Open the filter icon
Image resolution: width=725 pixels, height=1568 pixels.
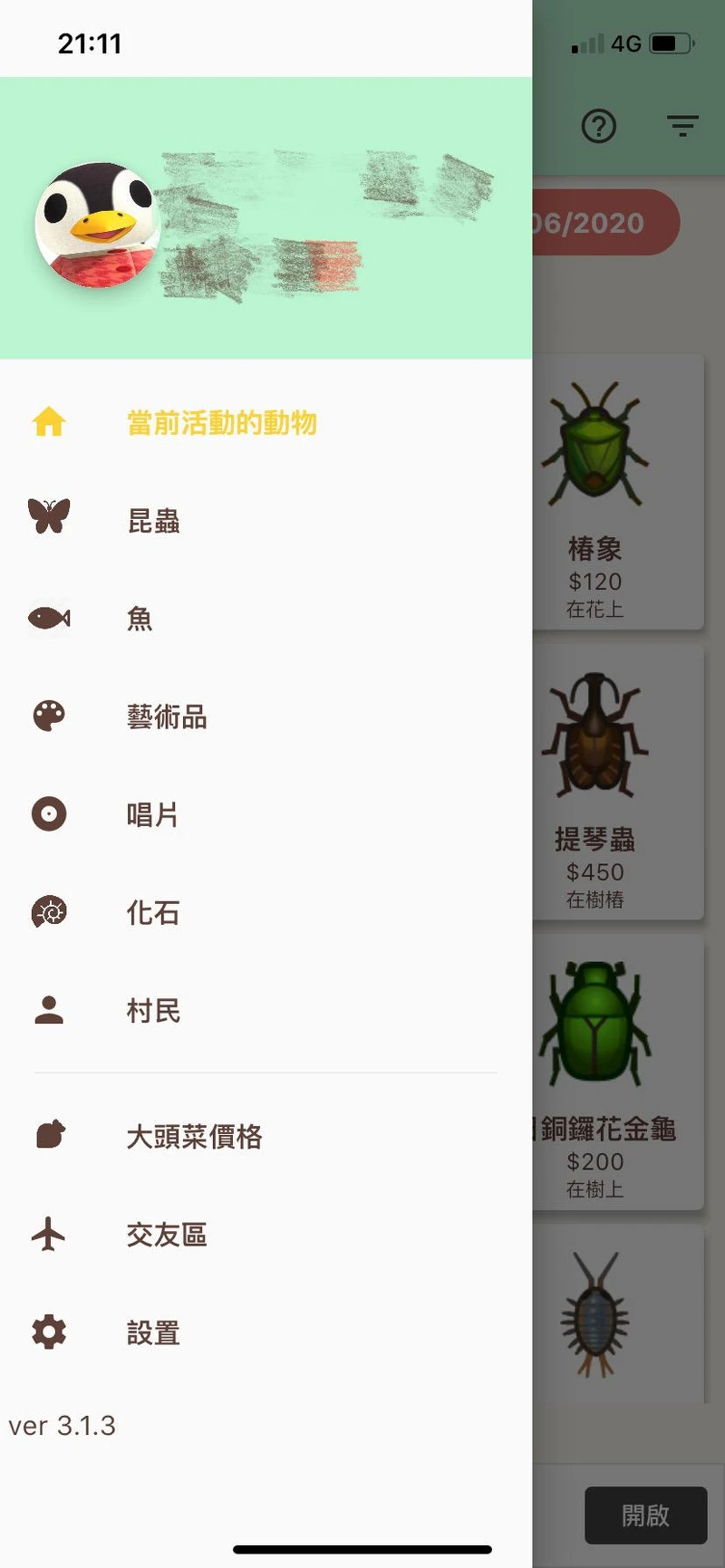pyautogui.click(x=682, y=126)
